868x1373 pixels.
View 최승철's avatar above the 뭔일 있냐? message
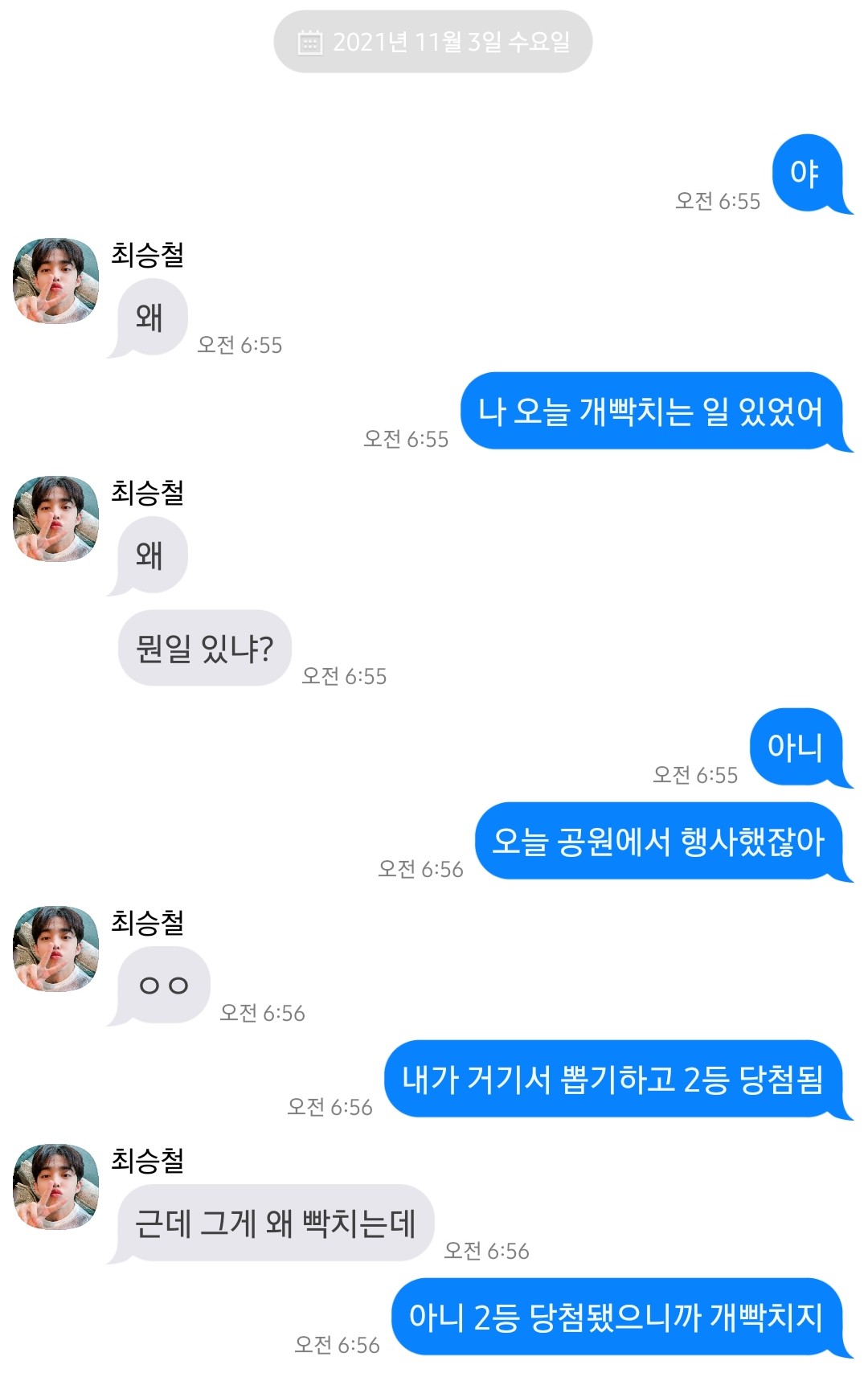(56, 518)
